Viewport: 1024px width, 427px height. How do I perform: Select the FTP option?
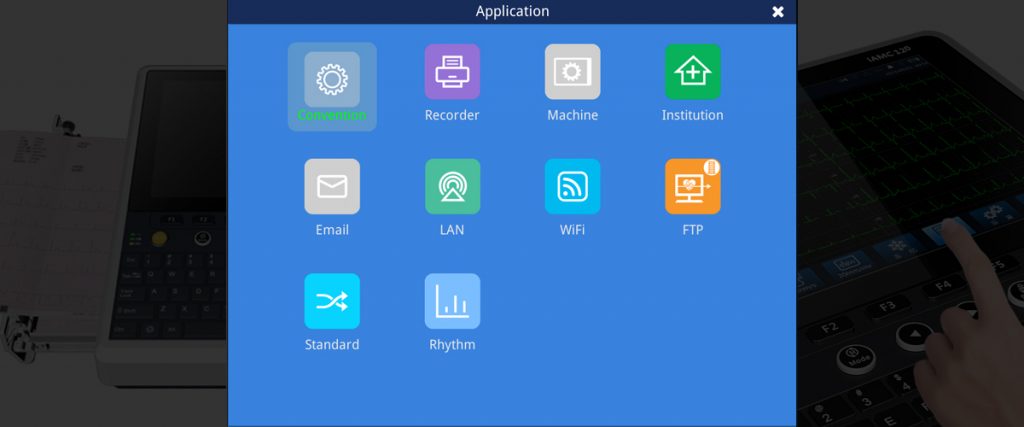tap(692, 187)
